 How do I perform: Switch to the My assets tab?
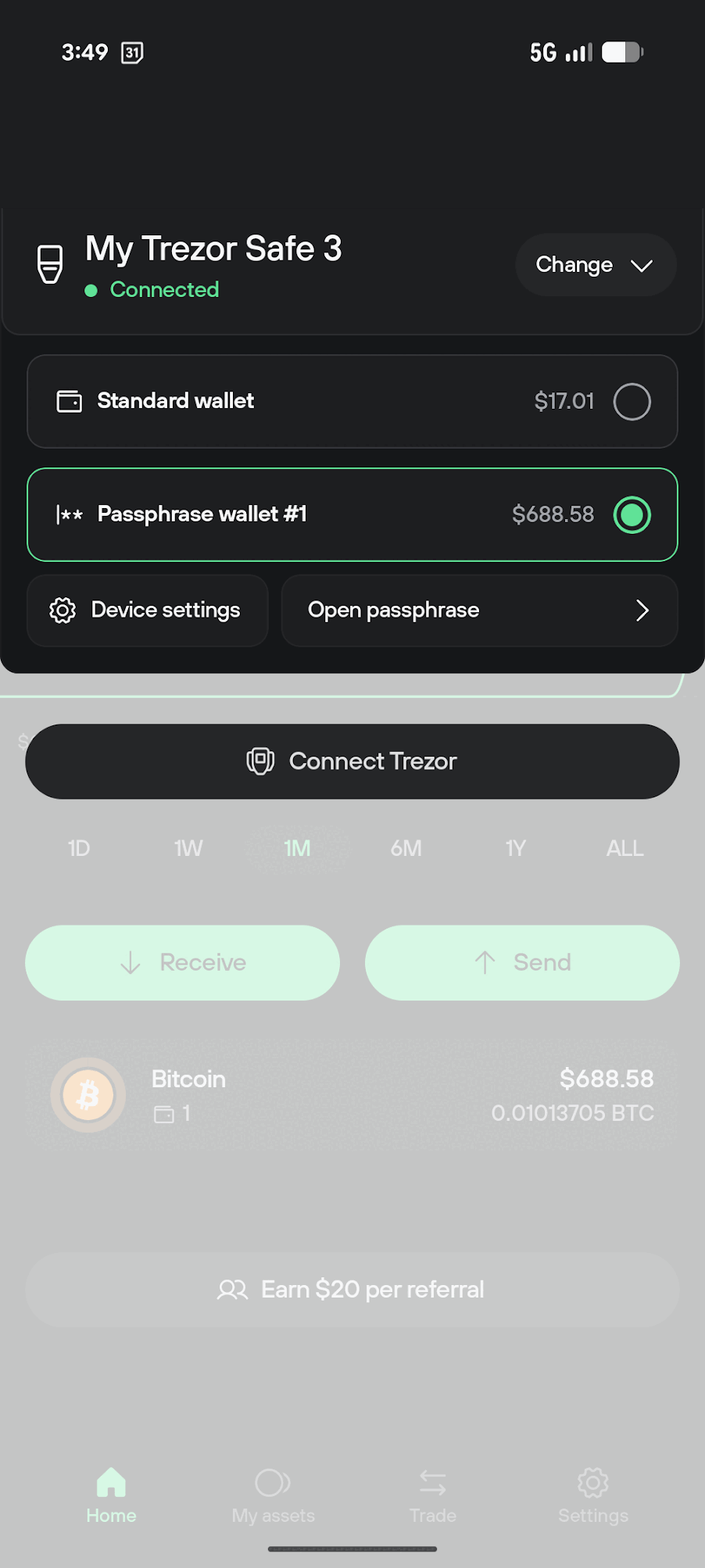273,1495
